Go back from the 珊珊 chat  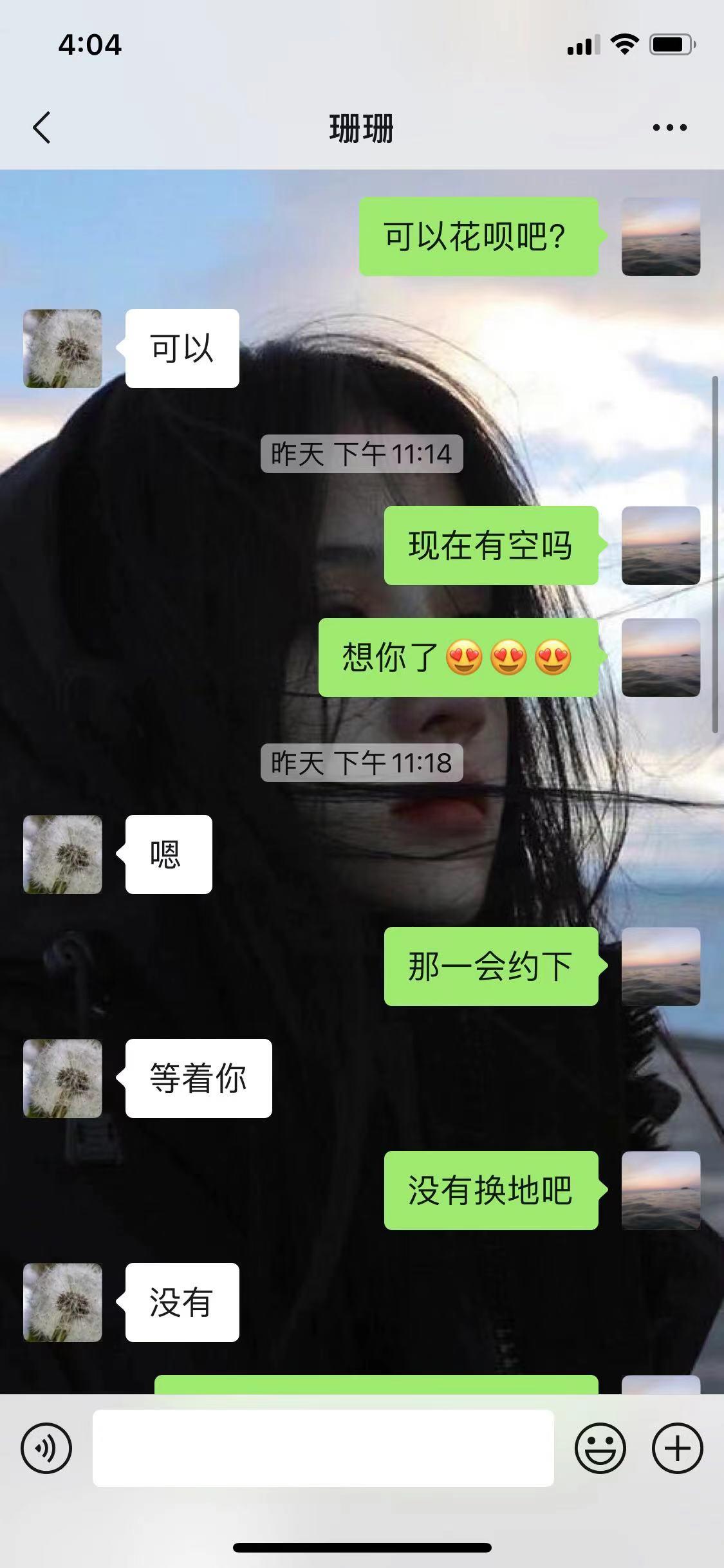(x=42, y=127)
